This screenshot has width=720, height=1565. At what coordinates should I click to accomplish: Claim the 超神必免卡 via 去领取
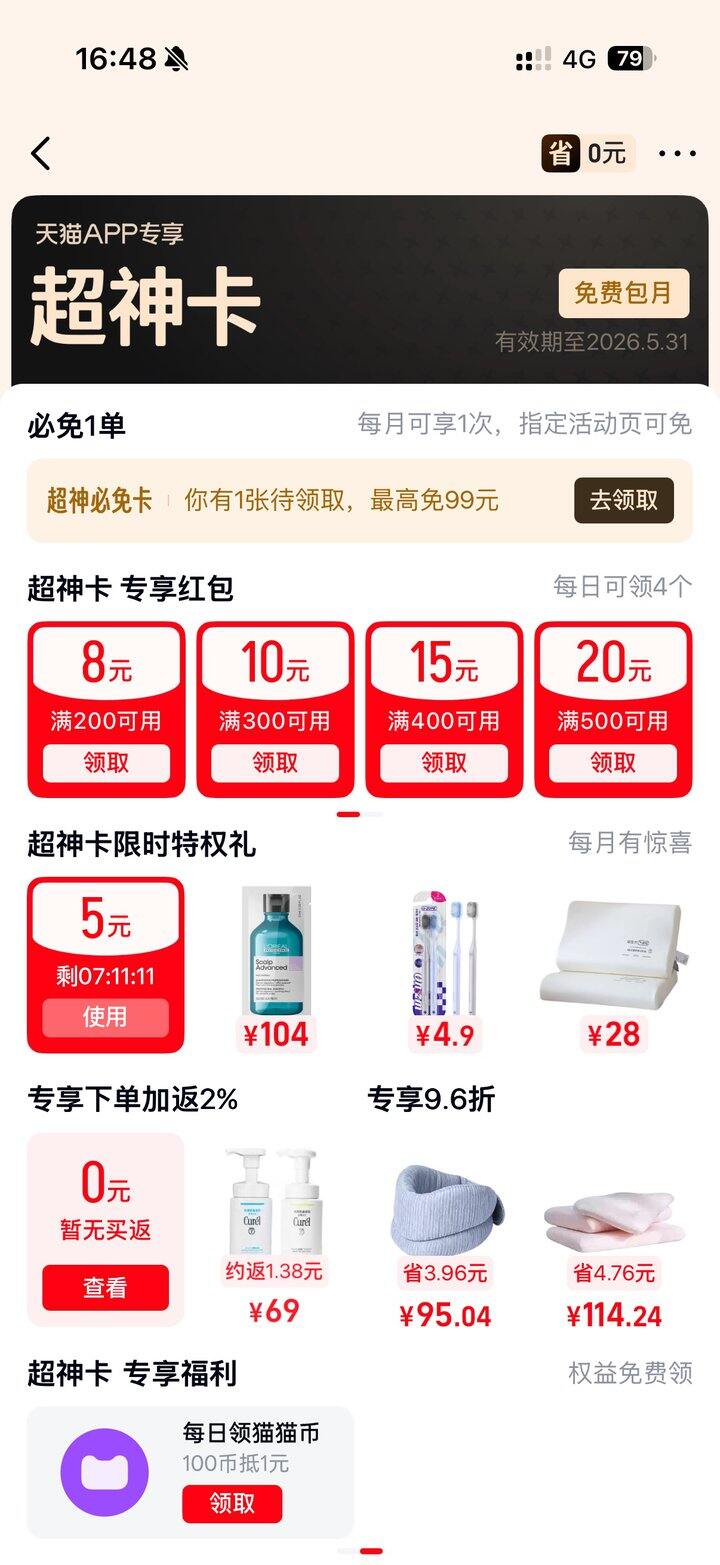[623, 501]
